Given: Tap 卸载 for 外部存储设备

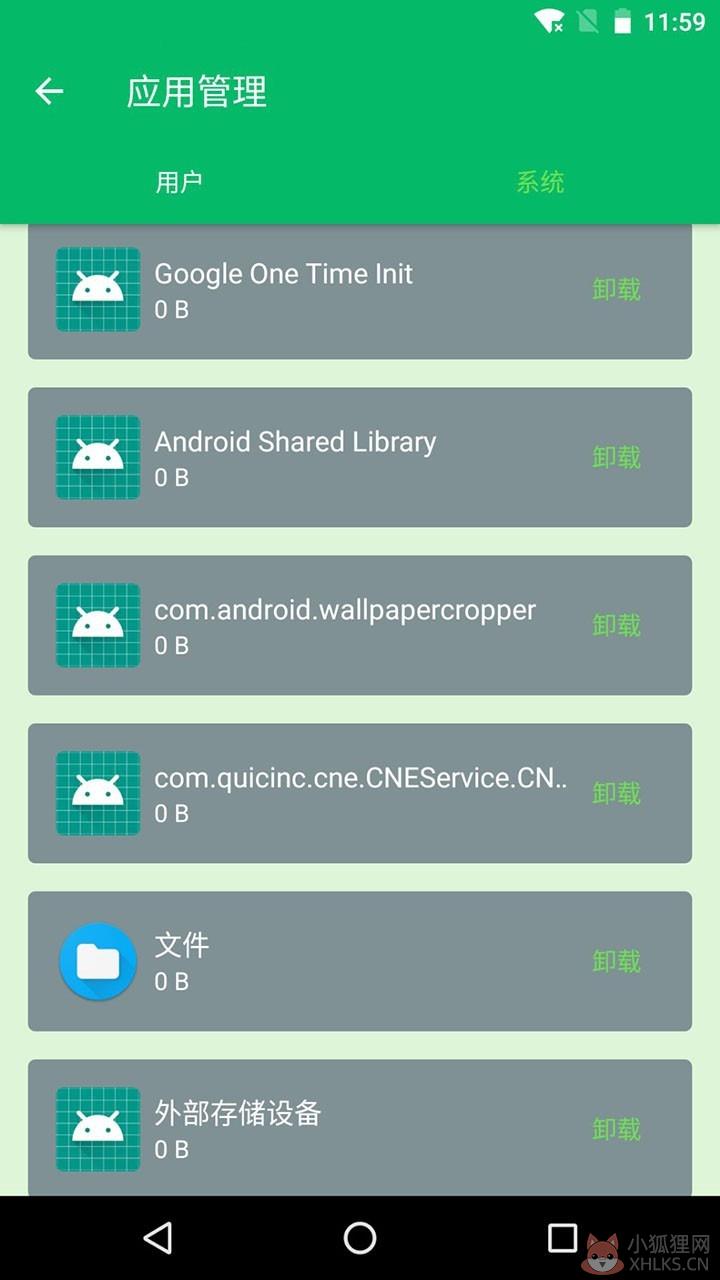Looking at the screenshot, I should coord(616,1129).
